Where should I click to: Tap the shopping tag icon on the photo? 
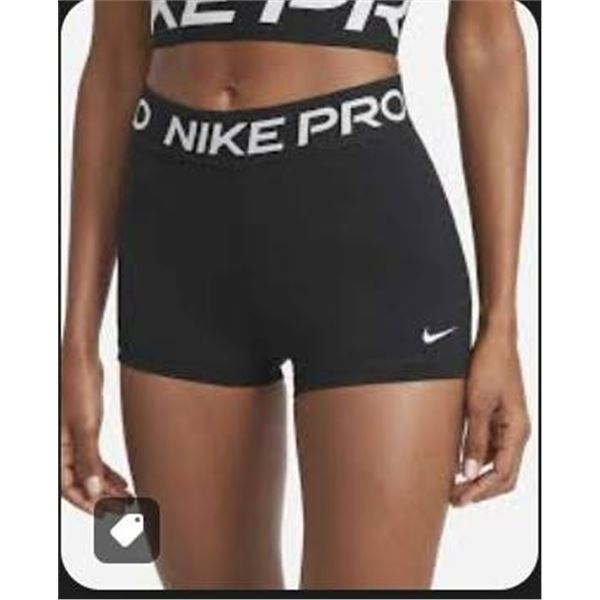[x=127, y=530]
